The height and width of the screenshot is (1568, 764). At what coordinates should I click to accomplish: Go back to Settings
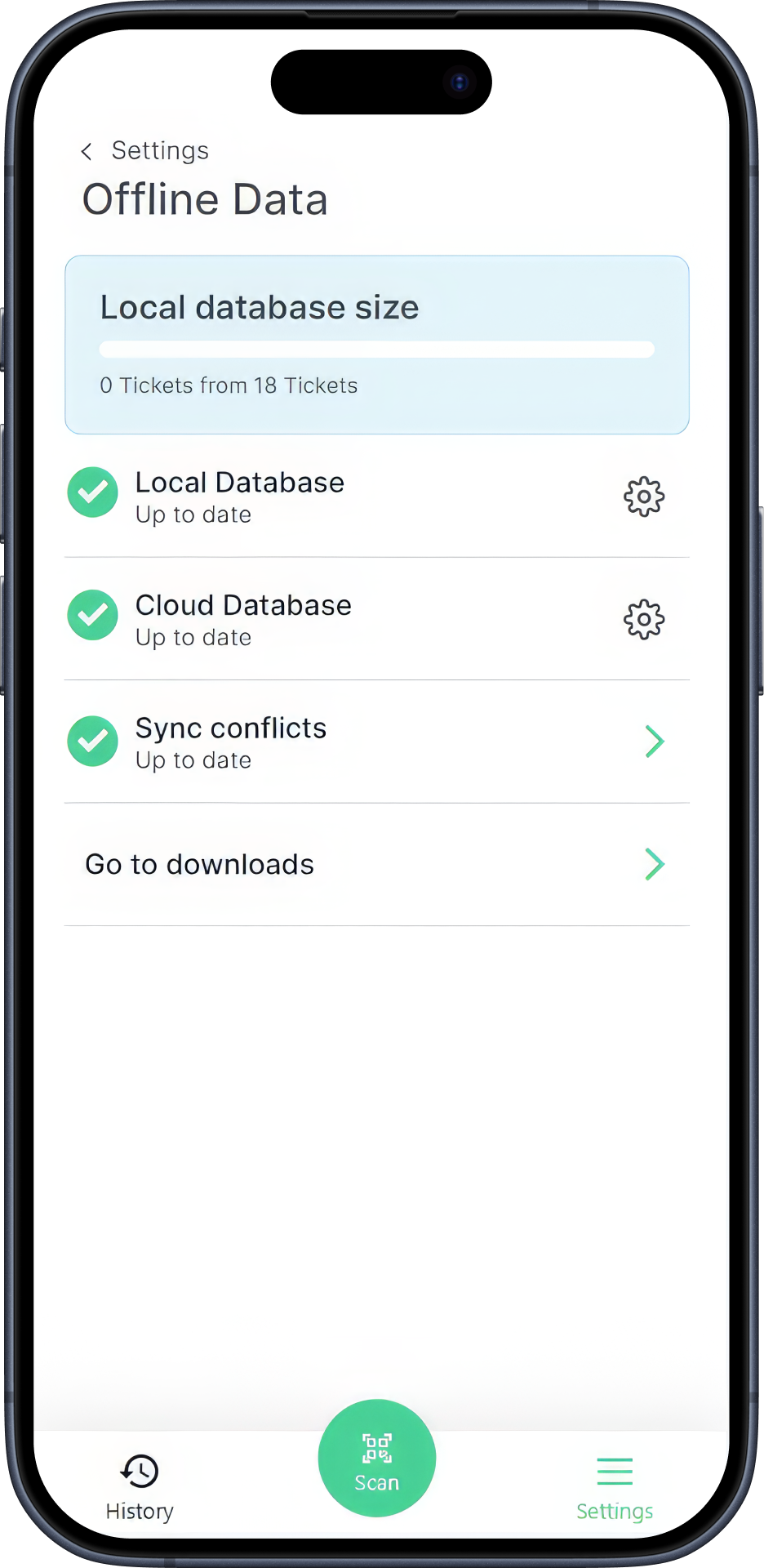[145, 151]
